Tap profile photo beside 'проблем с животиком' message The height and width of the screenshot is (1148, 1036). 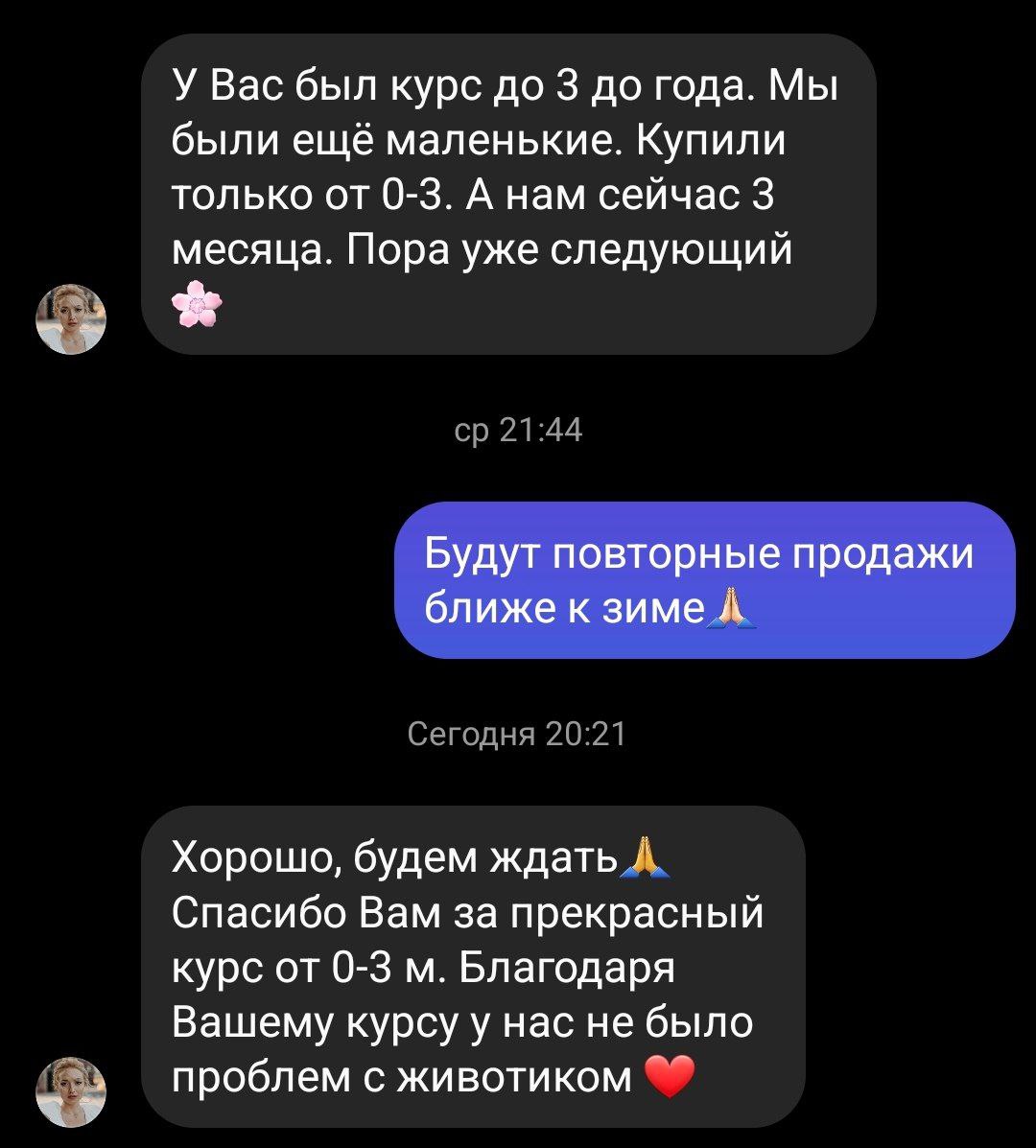70,1091
